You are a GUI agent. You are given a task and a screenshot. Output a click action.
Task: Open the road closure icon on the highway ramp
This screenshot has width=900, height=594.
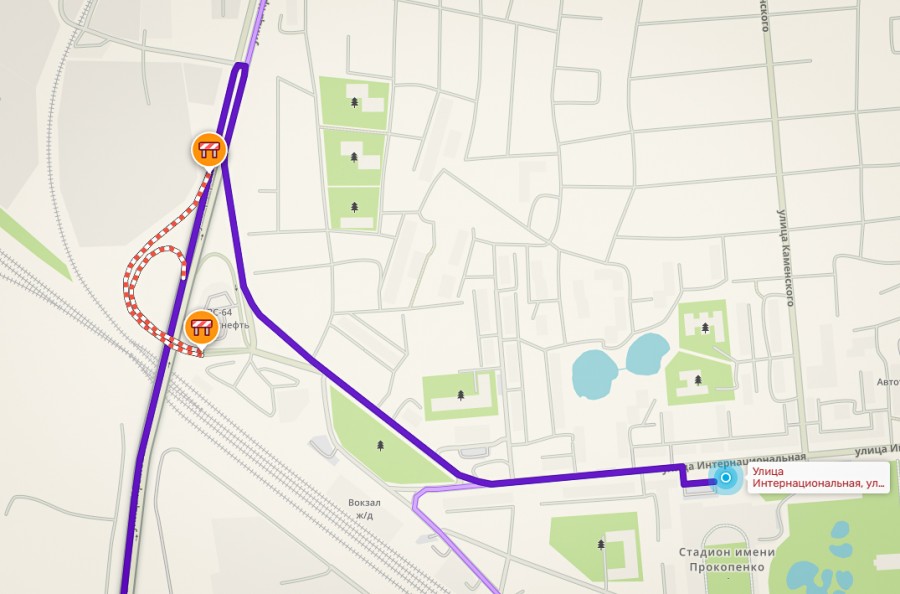[x=209, y=150]
